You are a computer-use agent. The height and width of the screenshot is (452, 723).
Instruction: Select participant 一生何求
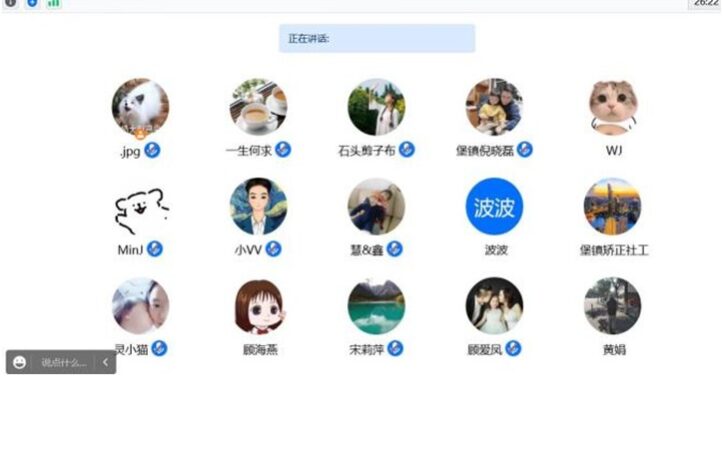click(258, 108)
